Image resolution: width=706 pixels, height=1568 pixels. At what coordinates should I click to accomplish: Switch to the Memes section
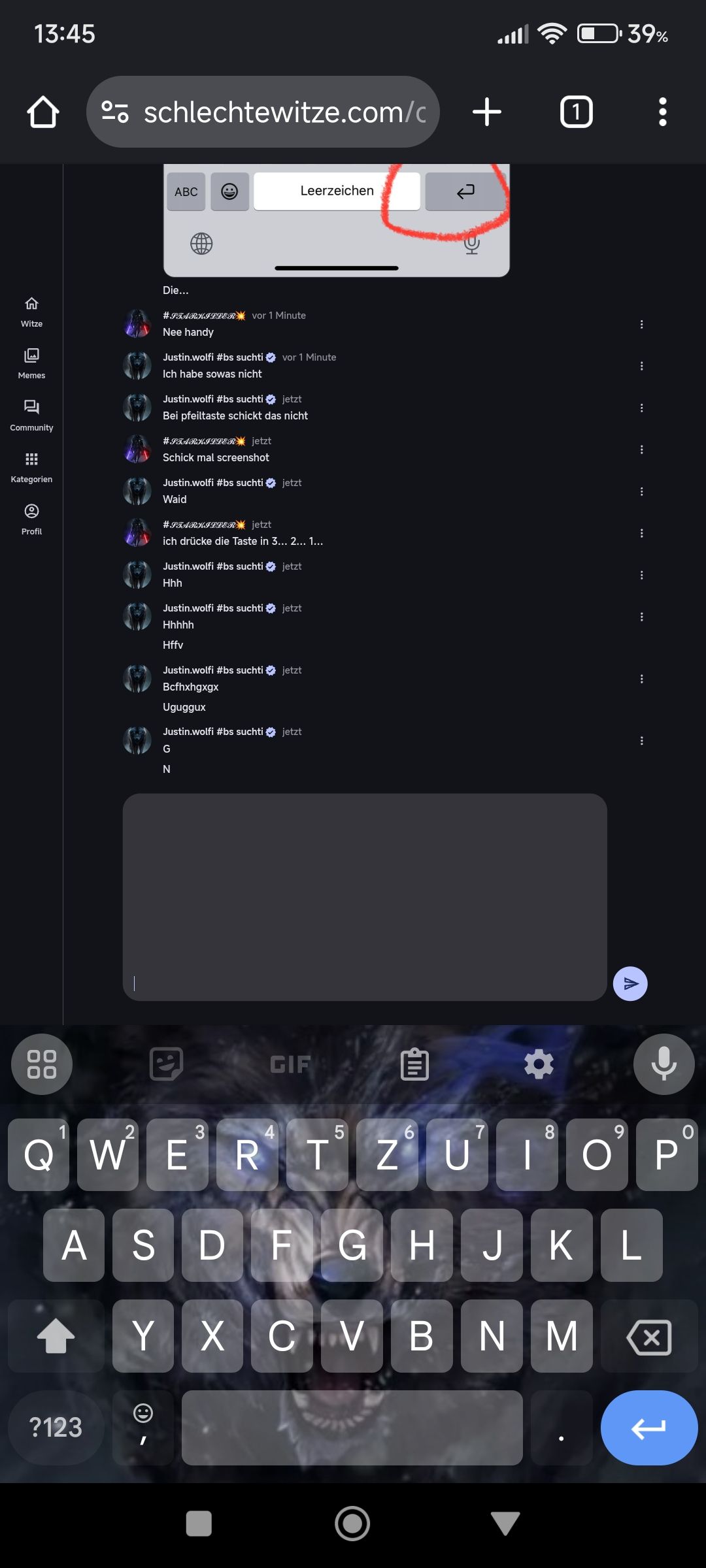(x=31, y=363)
